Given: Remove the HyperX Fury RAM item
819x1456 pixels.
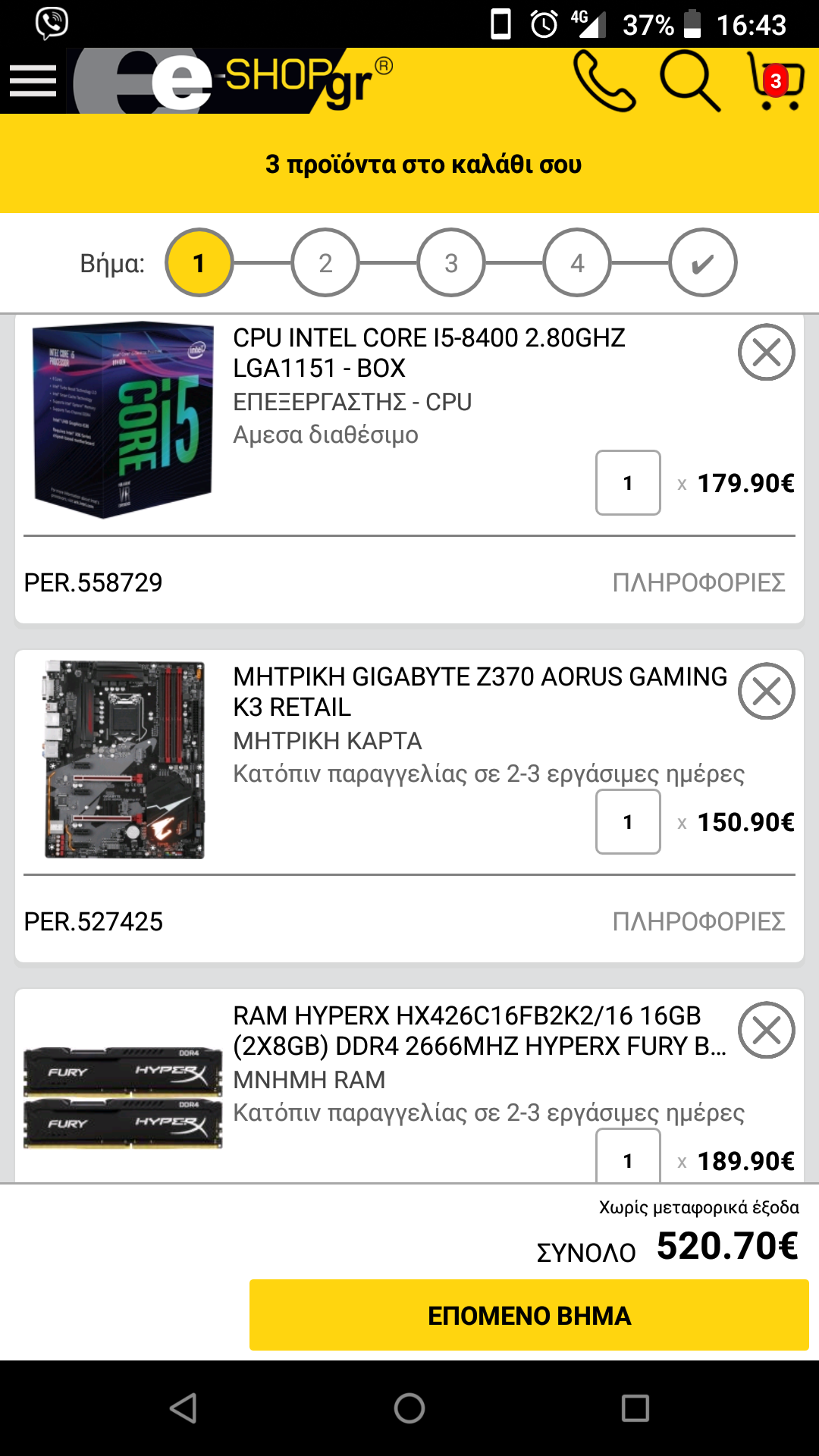Looking at the screenshot, I should pos(766,1031).
